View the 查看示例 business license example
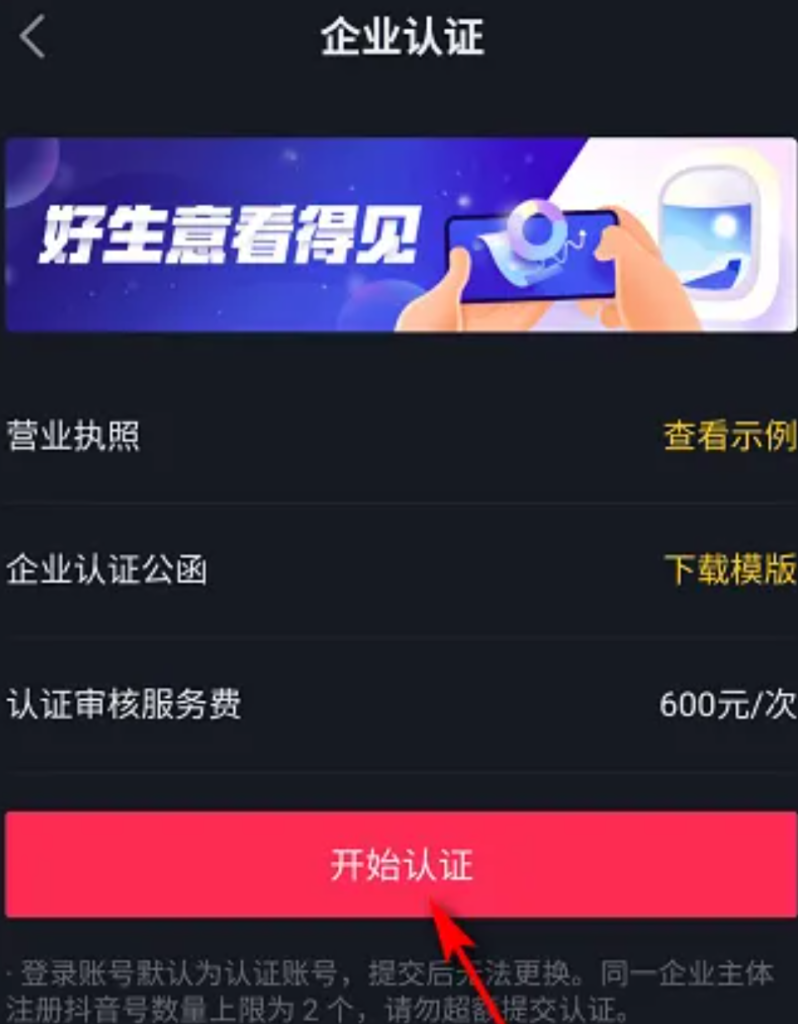This screenshot has width=798, height=1024. tap(729, 436)
